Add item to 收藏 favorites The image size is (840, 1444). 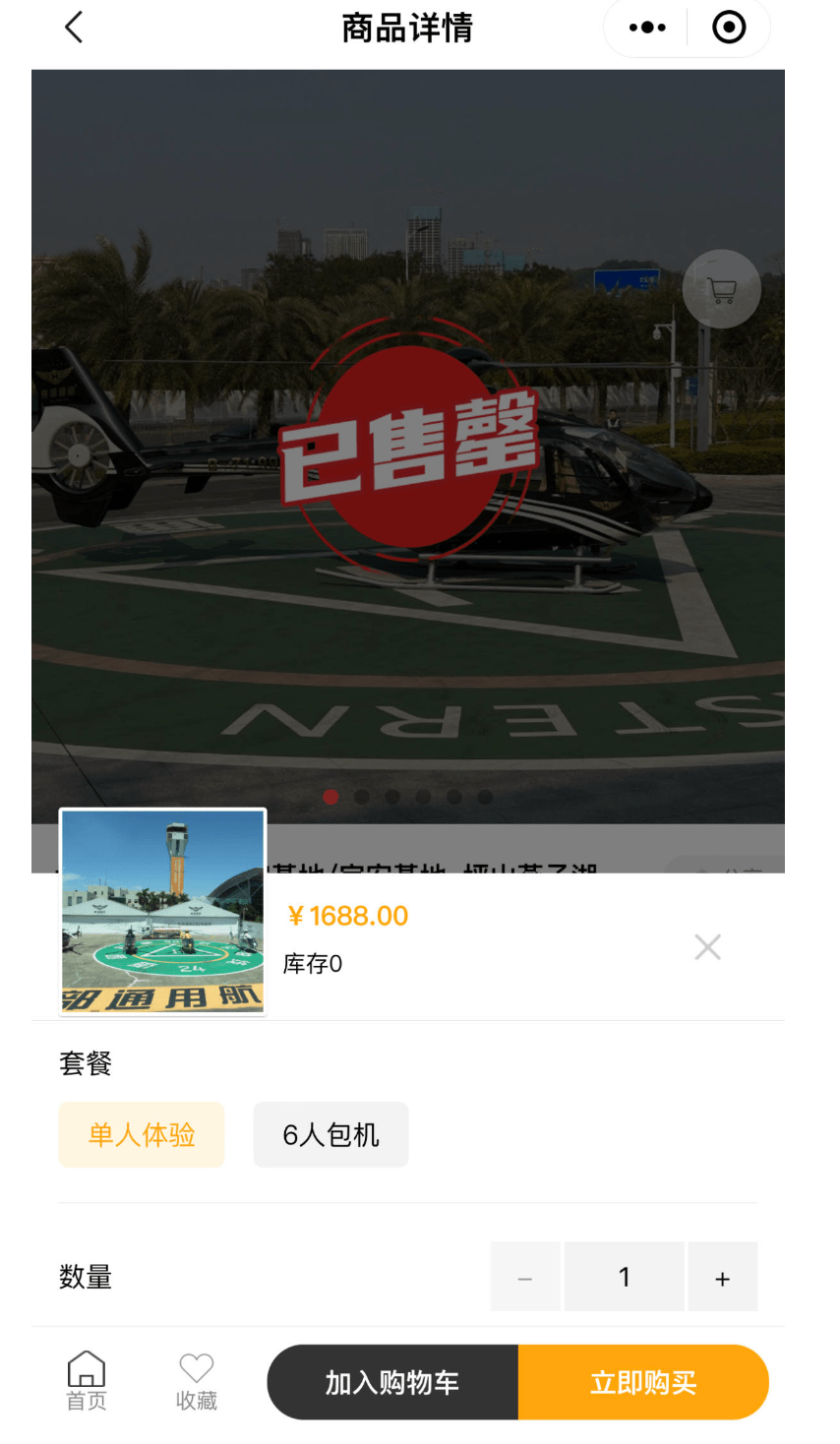(x=196, y=1380)
